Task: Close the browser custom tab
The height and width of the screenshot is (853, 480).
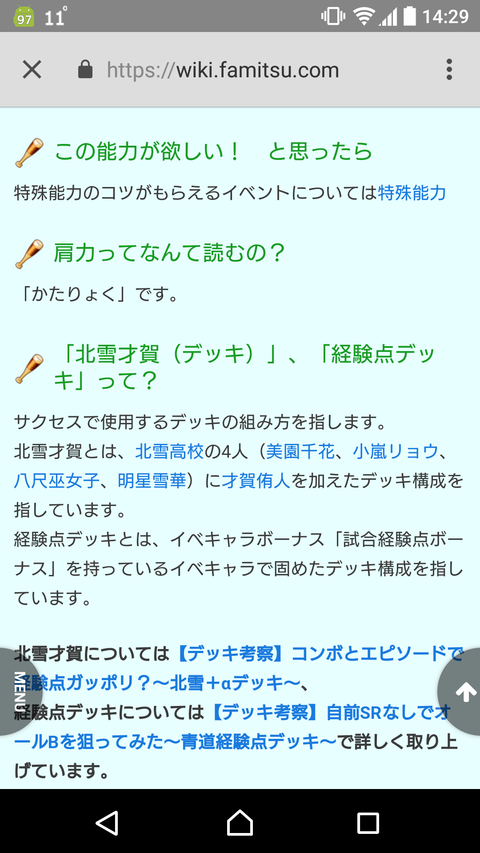Action: [32, 70]
